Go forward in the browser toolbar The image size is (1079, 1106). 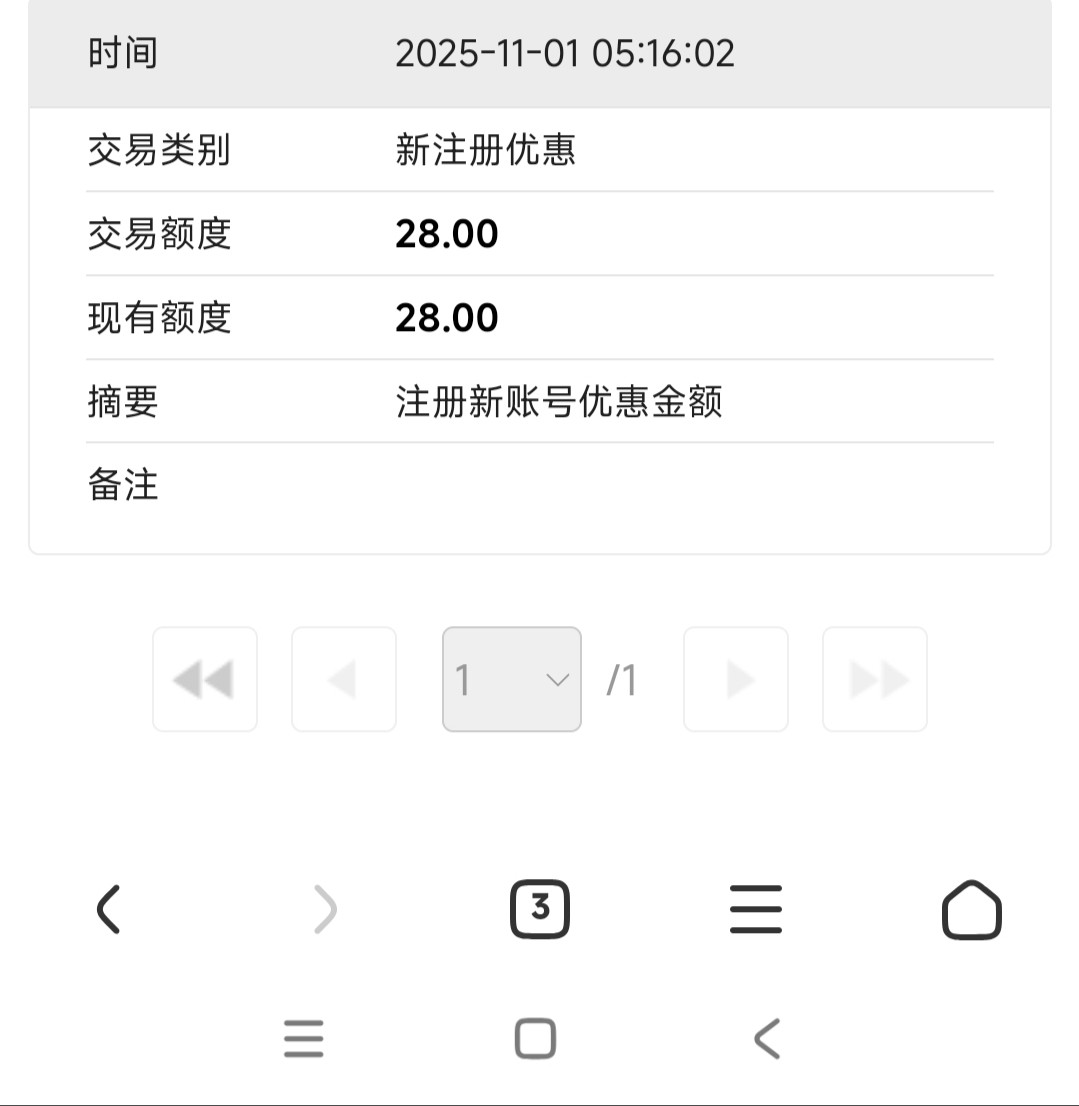pos(326,910)
